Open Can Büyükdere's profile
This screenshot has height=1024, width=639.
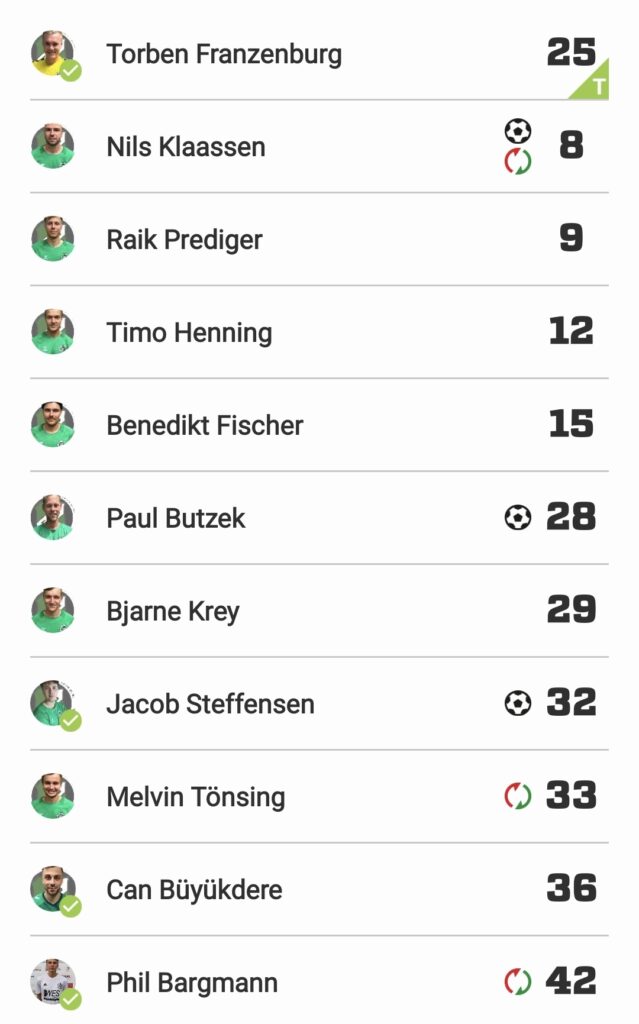[x=194, y=890]
